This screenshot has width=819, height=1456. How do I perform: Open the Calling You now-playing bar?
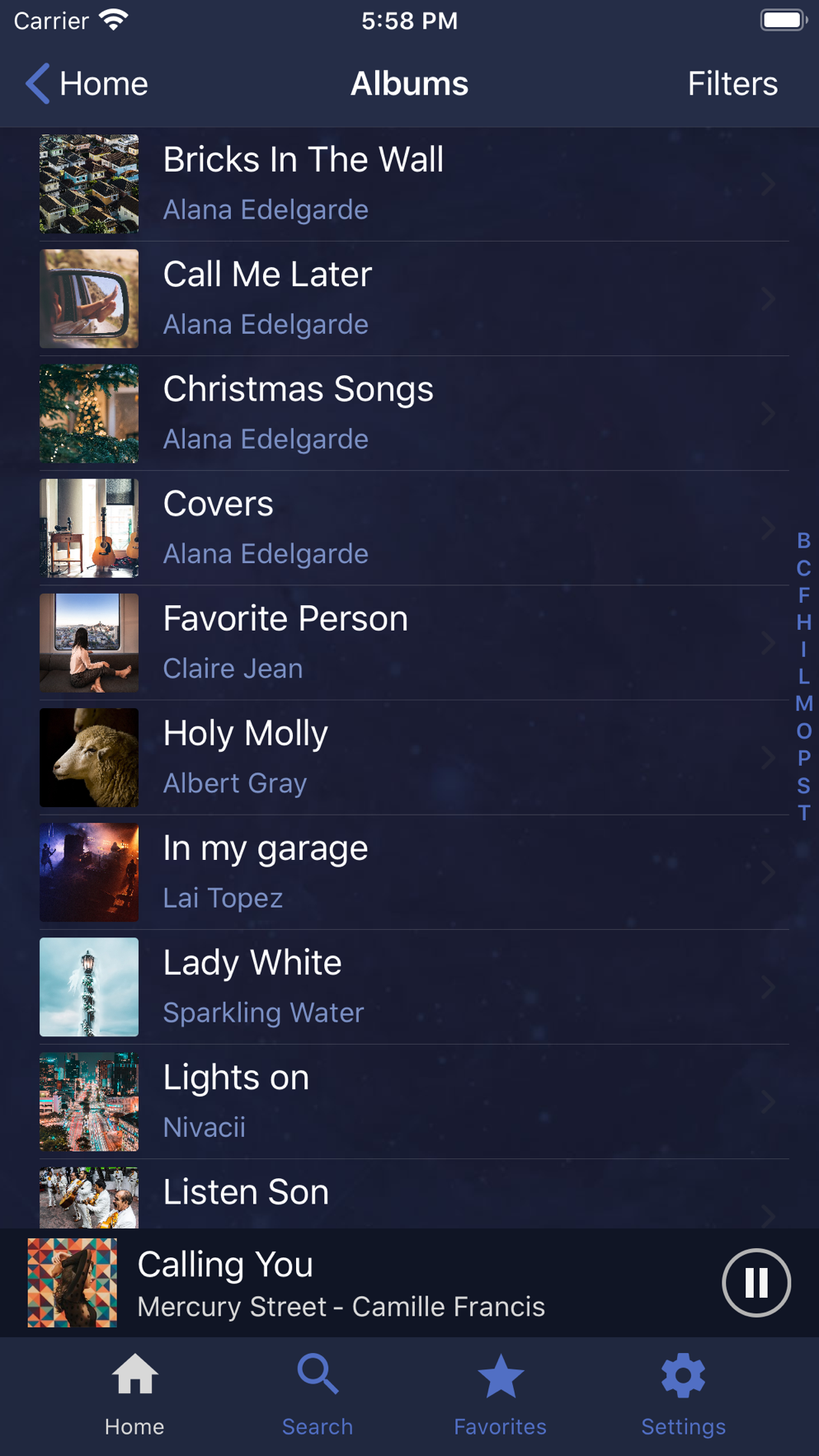point(371,1283)
